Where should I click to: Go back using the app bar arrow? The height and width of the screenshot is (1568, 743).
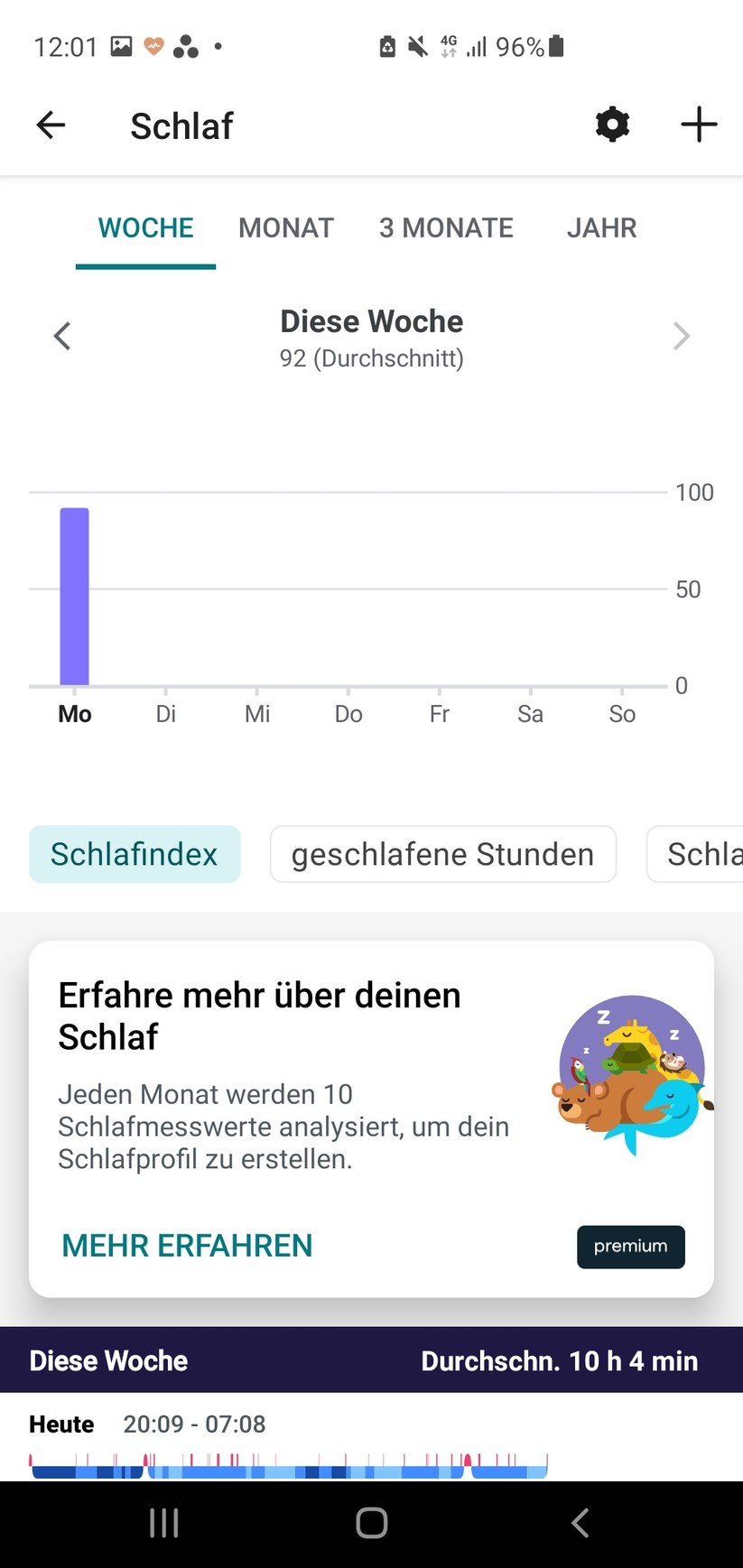click(x=51, y=125)
